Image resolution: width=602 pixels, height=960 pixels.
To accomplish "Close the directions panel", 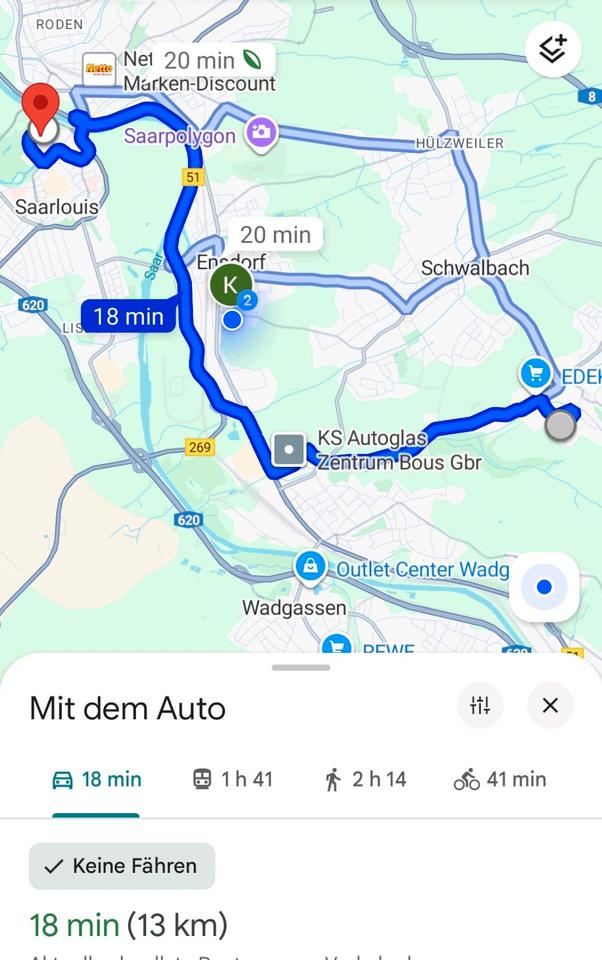I will 550,706.
